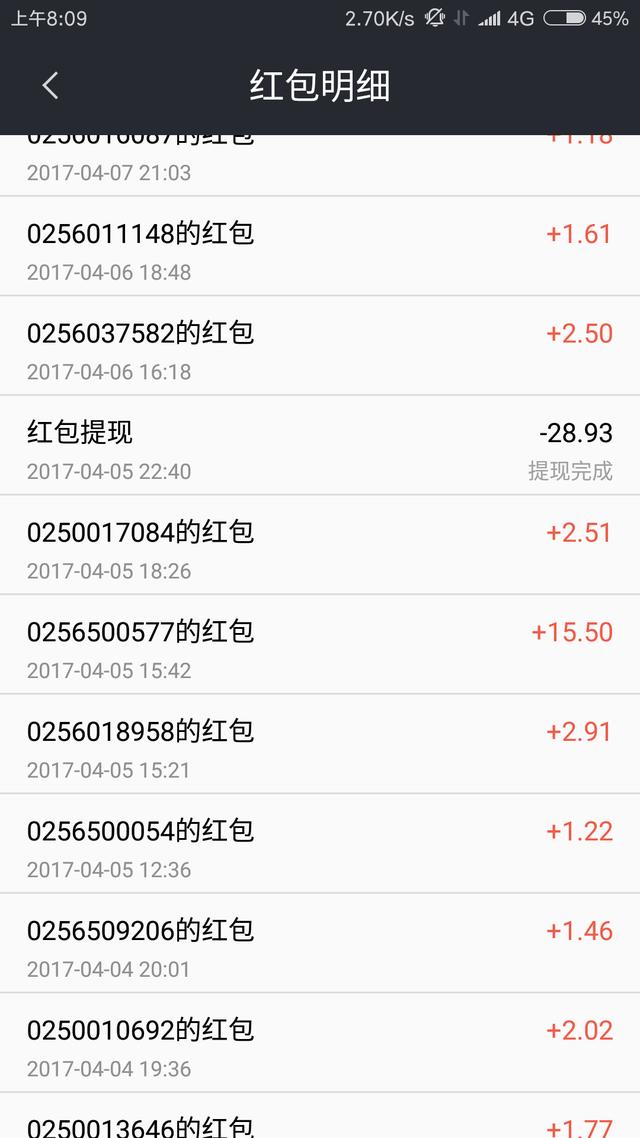Go back from the 红包明细 page

click(x=50, y=86)
